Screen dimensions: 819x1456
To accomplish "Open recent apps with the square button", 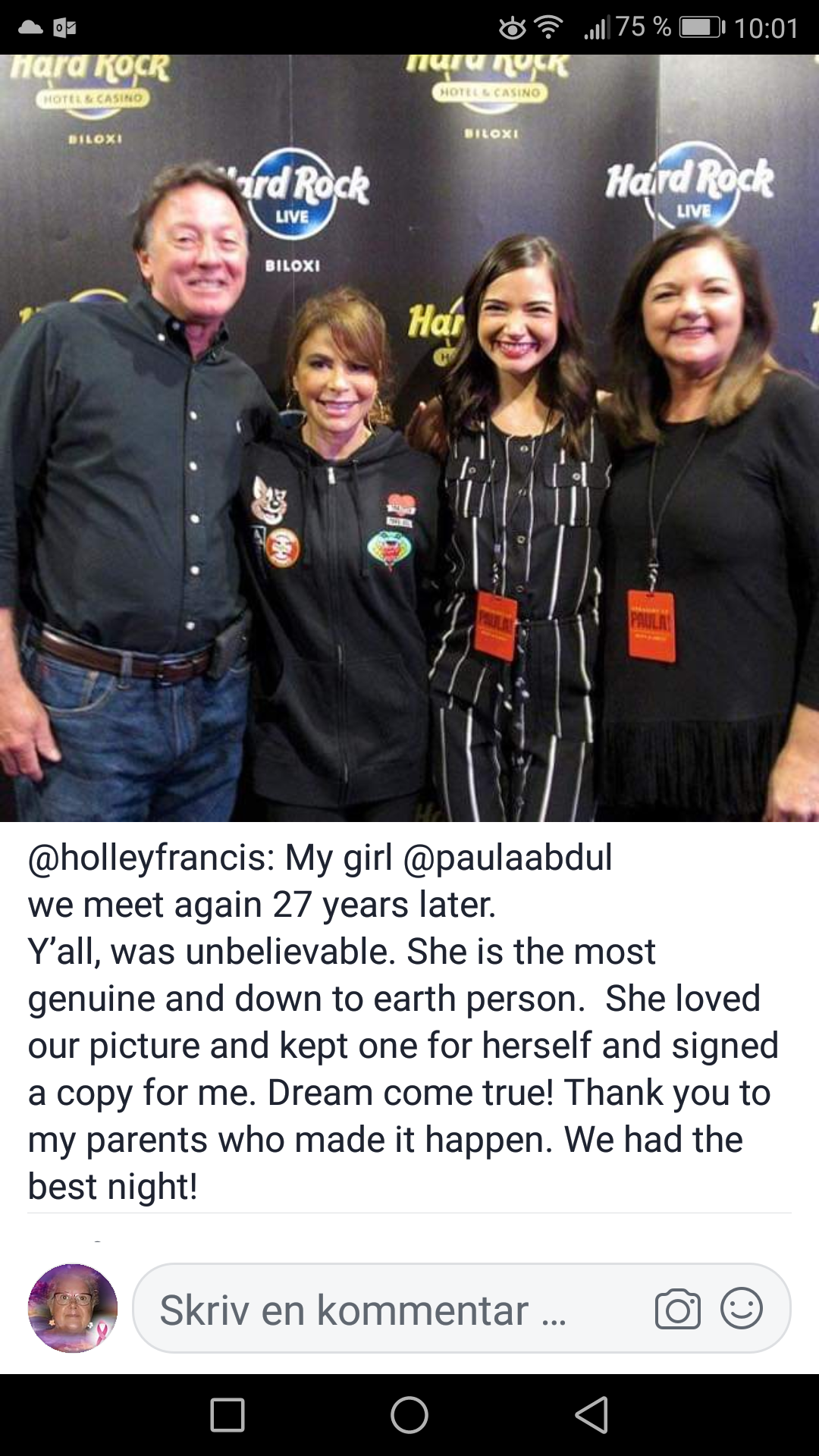I will point(227,1415).
